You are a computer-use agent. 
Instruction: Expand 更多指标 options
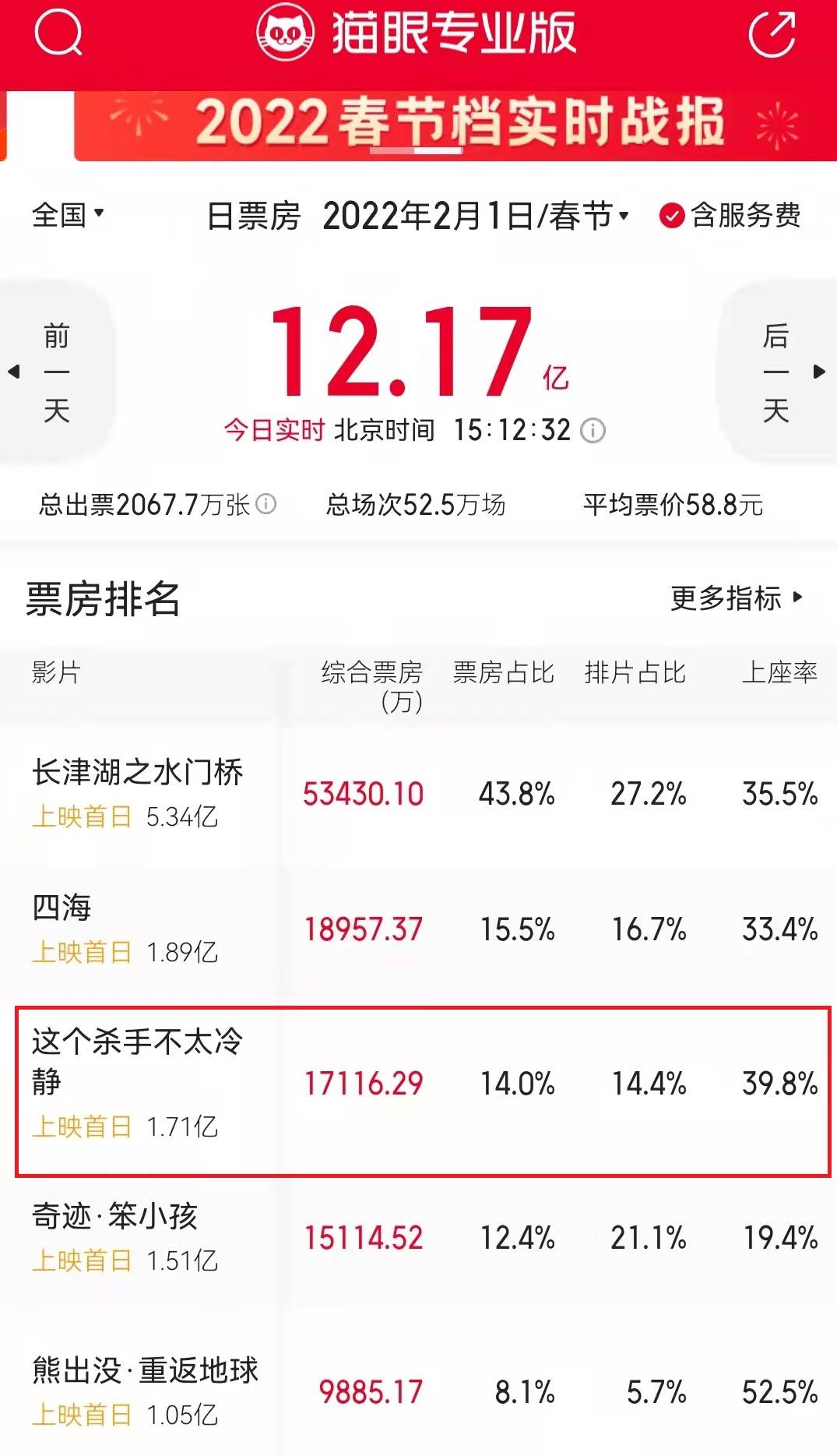coord(736,598)
